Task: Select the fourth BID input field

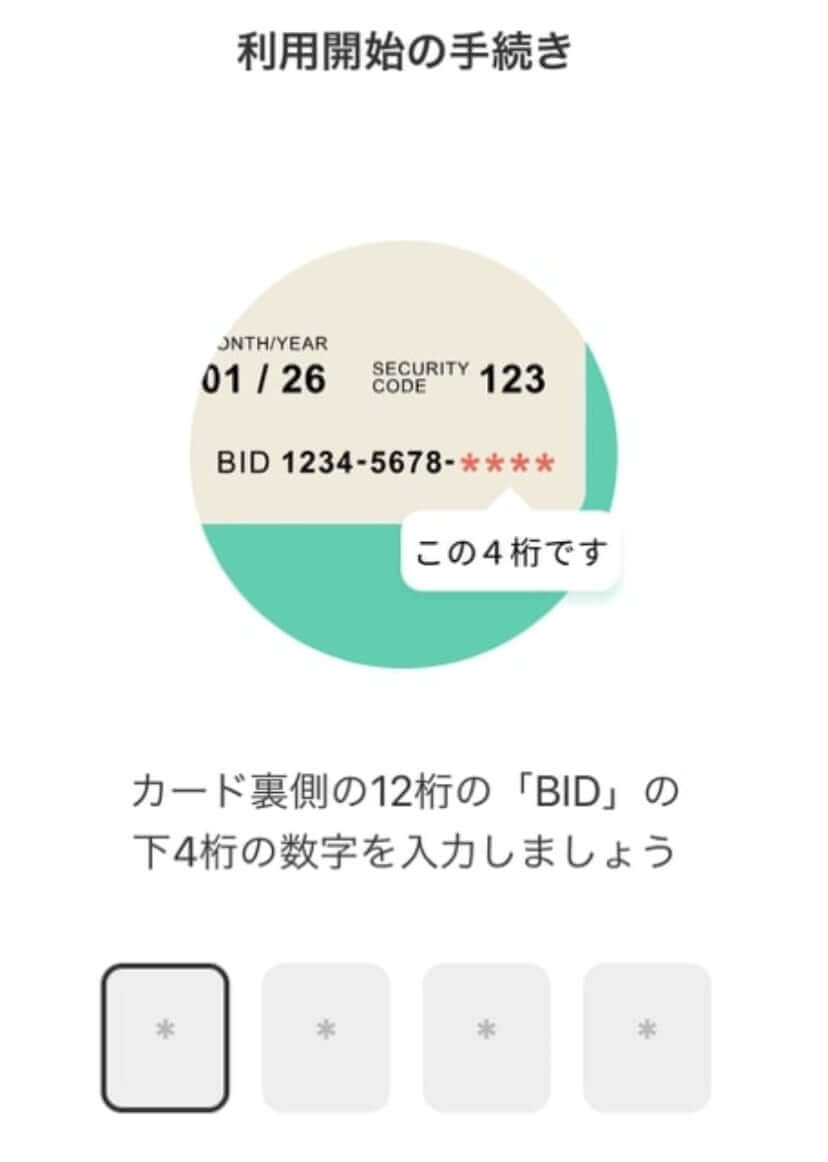Action: tap(646, 1030)
